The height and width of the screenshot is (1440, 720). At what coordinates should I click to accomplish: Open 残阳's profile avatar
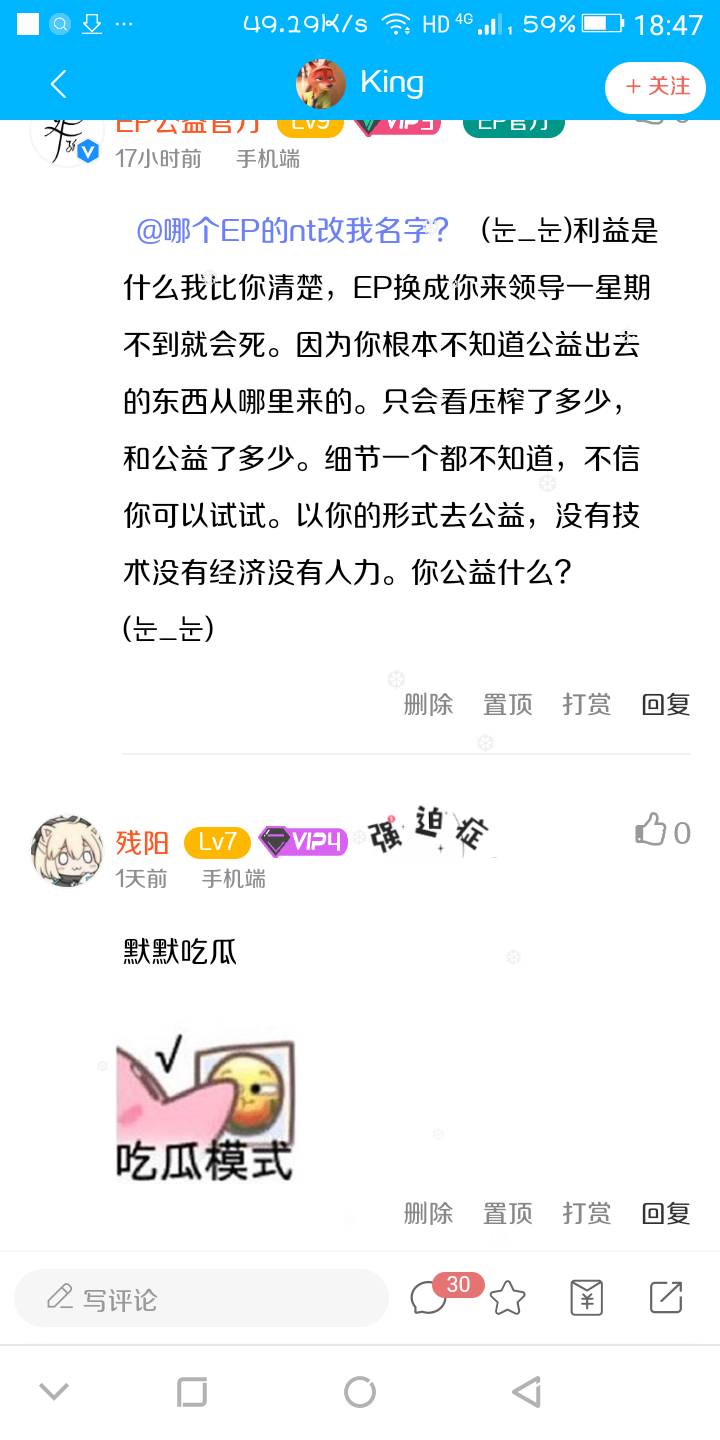coord(67,851)
